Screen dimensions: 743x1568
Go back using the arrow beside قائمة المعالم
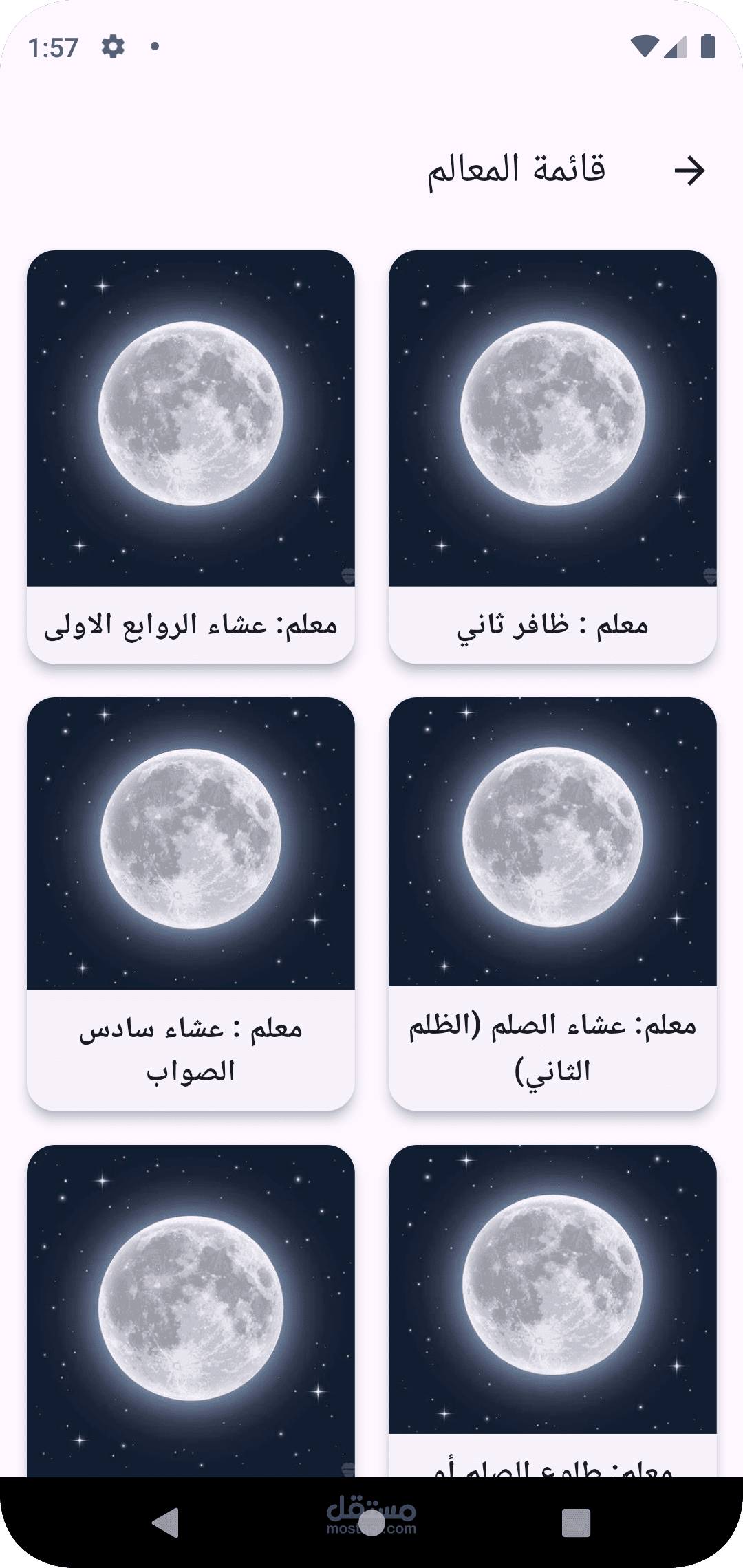[x=689, y=170]
